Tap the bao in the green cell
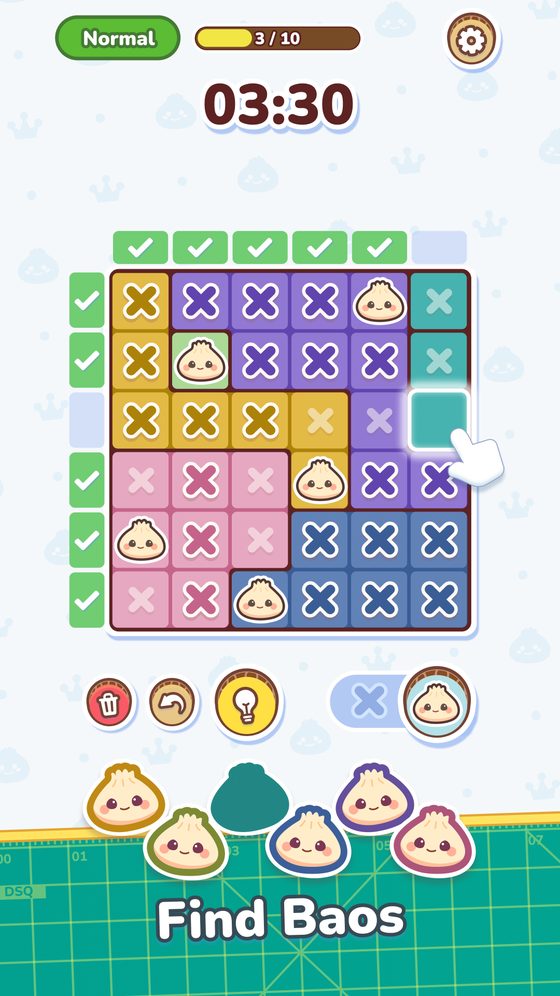The width and height of the screenshot is (560, 996). coord(201,360)
